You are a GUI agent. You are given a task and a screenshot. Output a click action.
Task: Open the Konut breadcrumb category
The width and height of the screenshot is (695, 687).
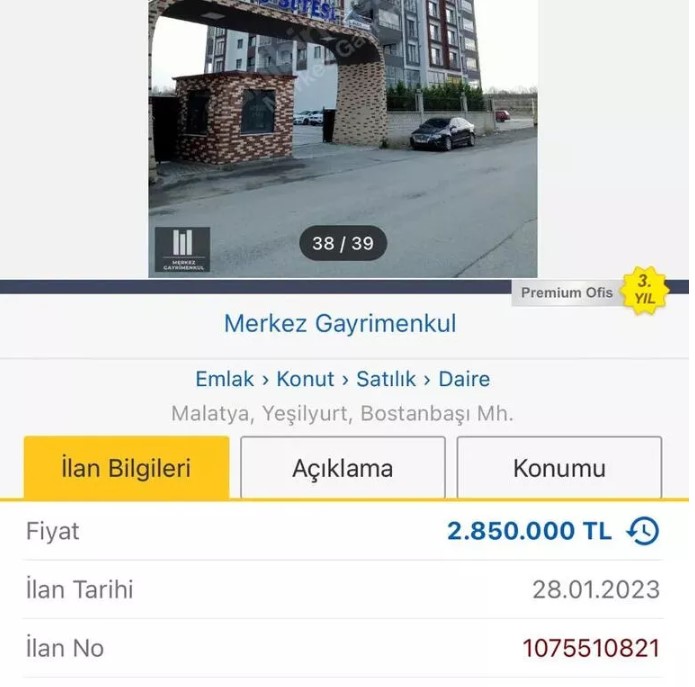(x=305, y=379)
